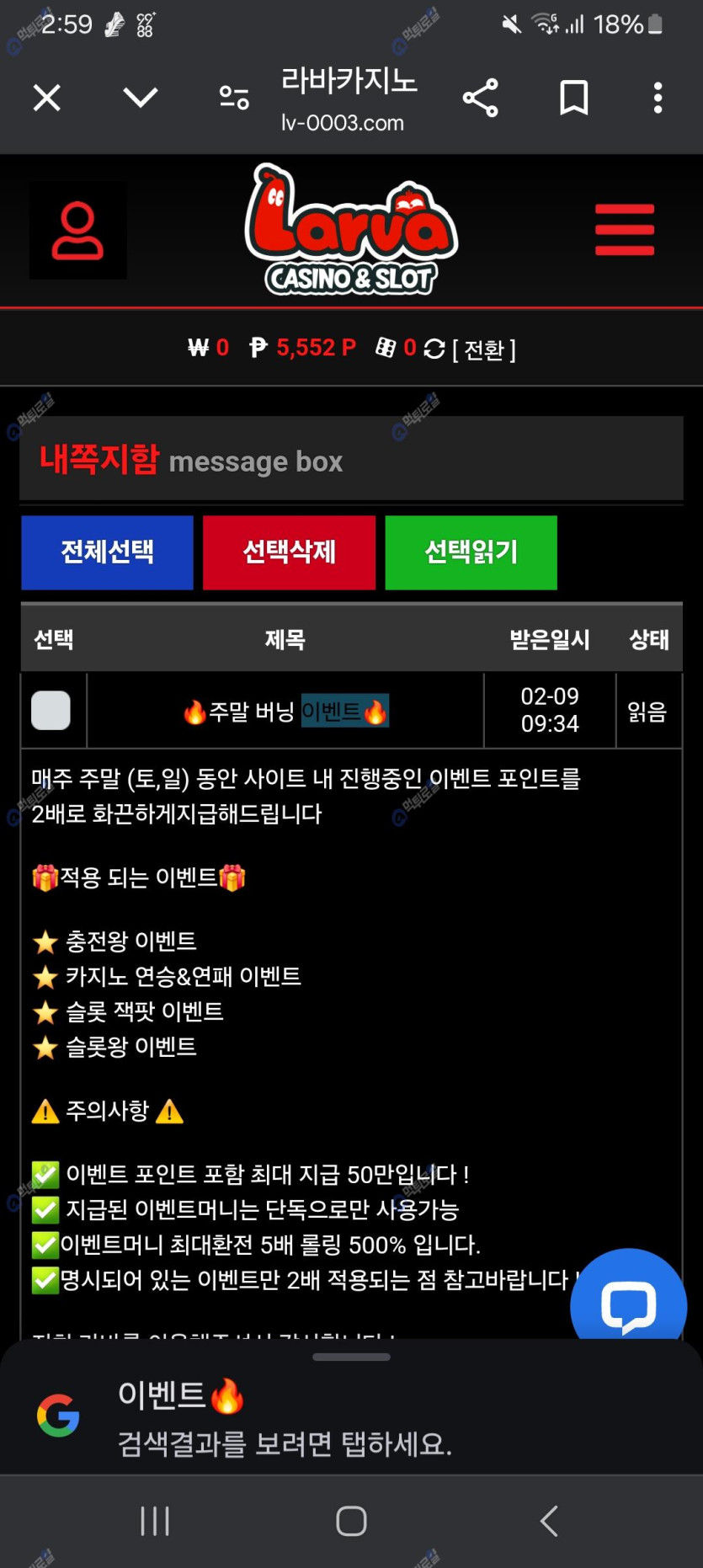Tap the 선택읽기 read selected button
The height and width of the screenshot is (1568, 703).
point(471,552)
